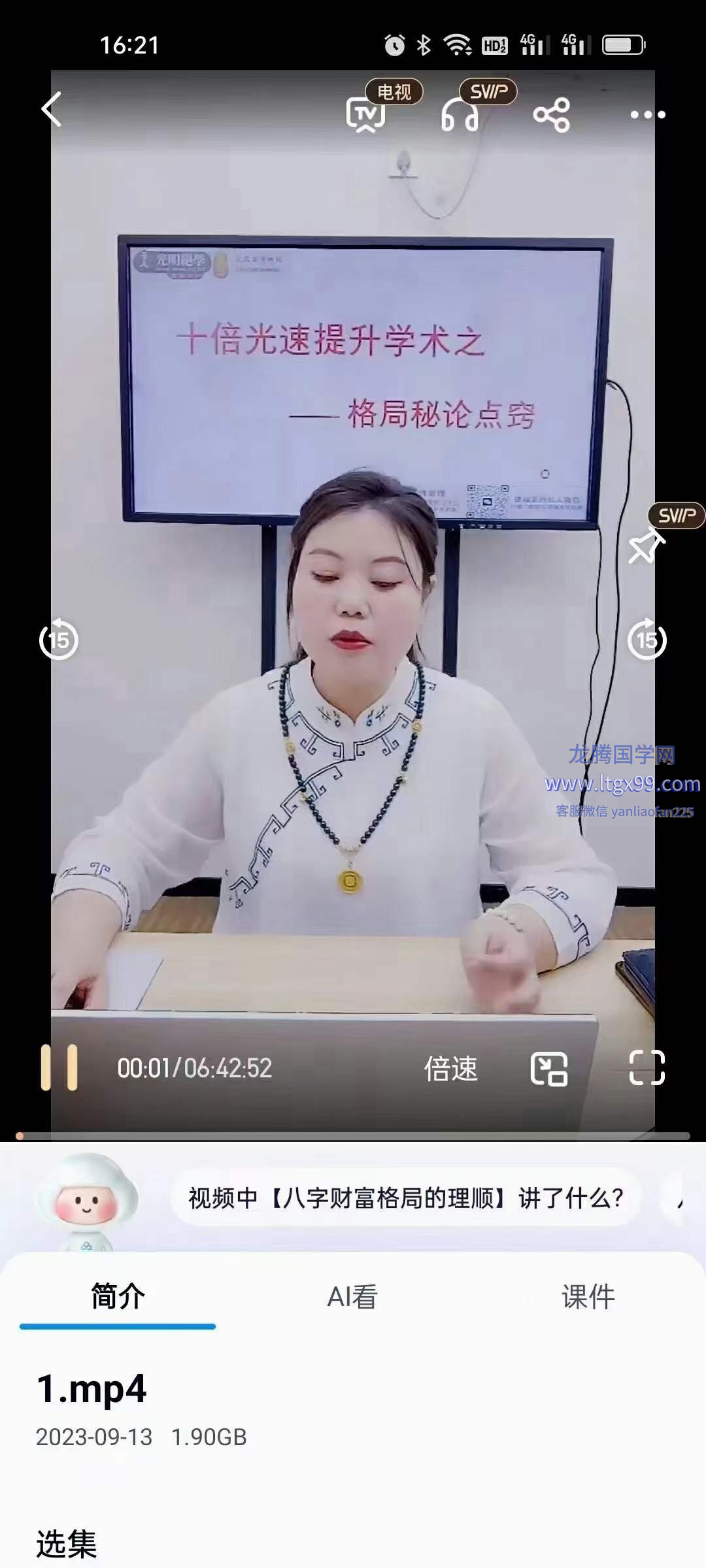Screen dimensions: 706x1568
Task: Go back from the video player
Action: (x=51, y=110)
